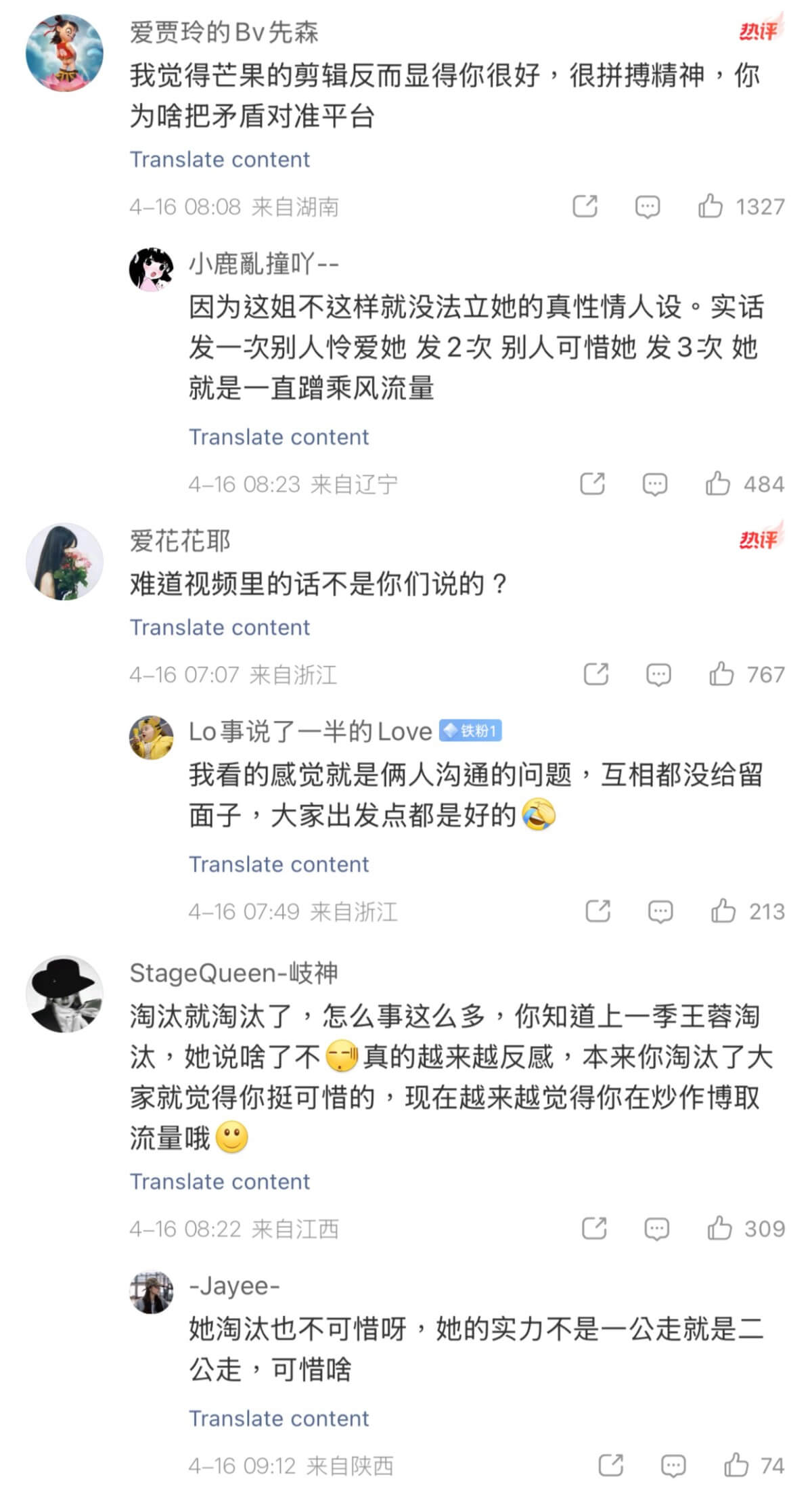
Task: Like -Jayee-'s reply with 74 likes
Action: tap(736, 1466)
